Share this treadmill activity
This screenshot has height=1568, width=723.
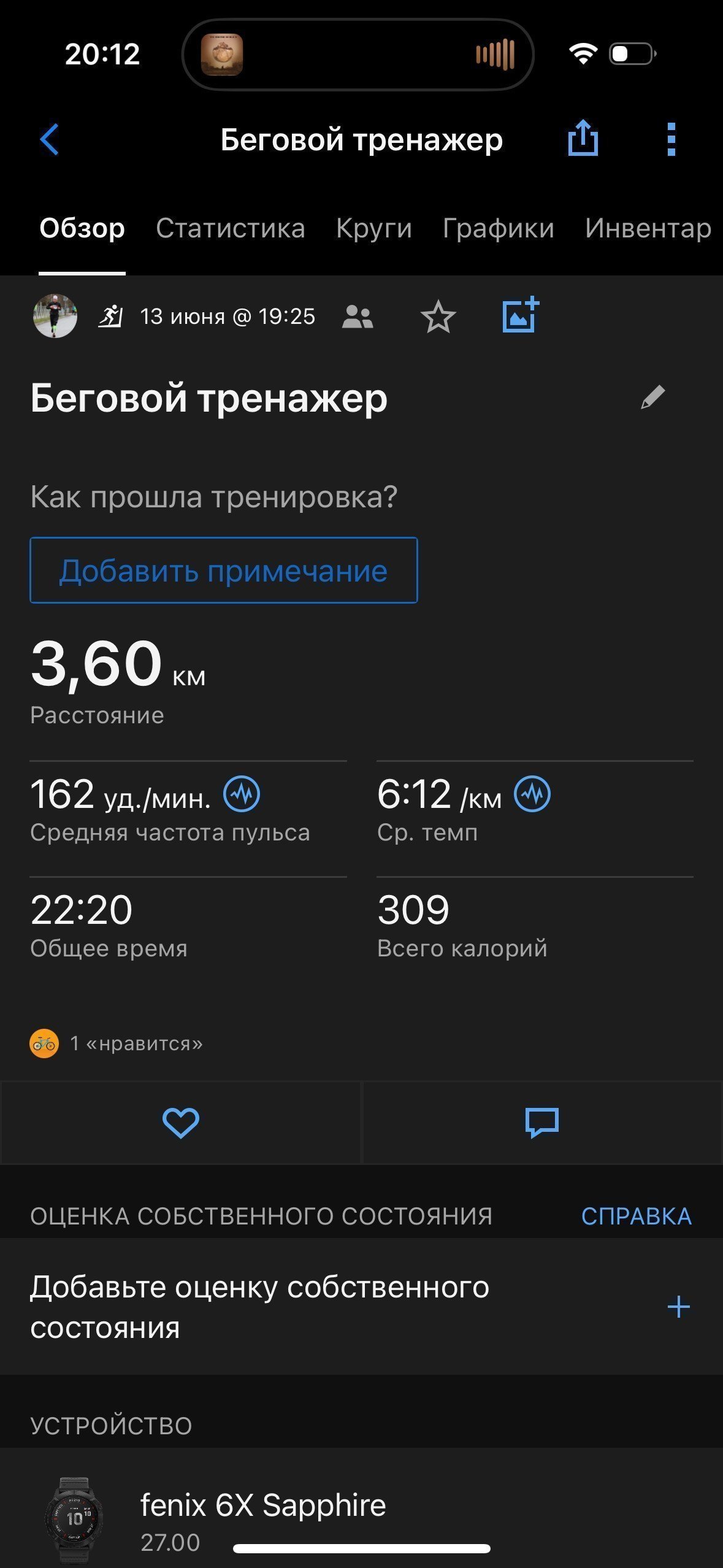pos(583,139)
